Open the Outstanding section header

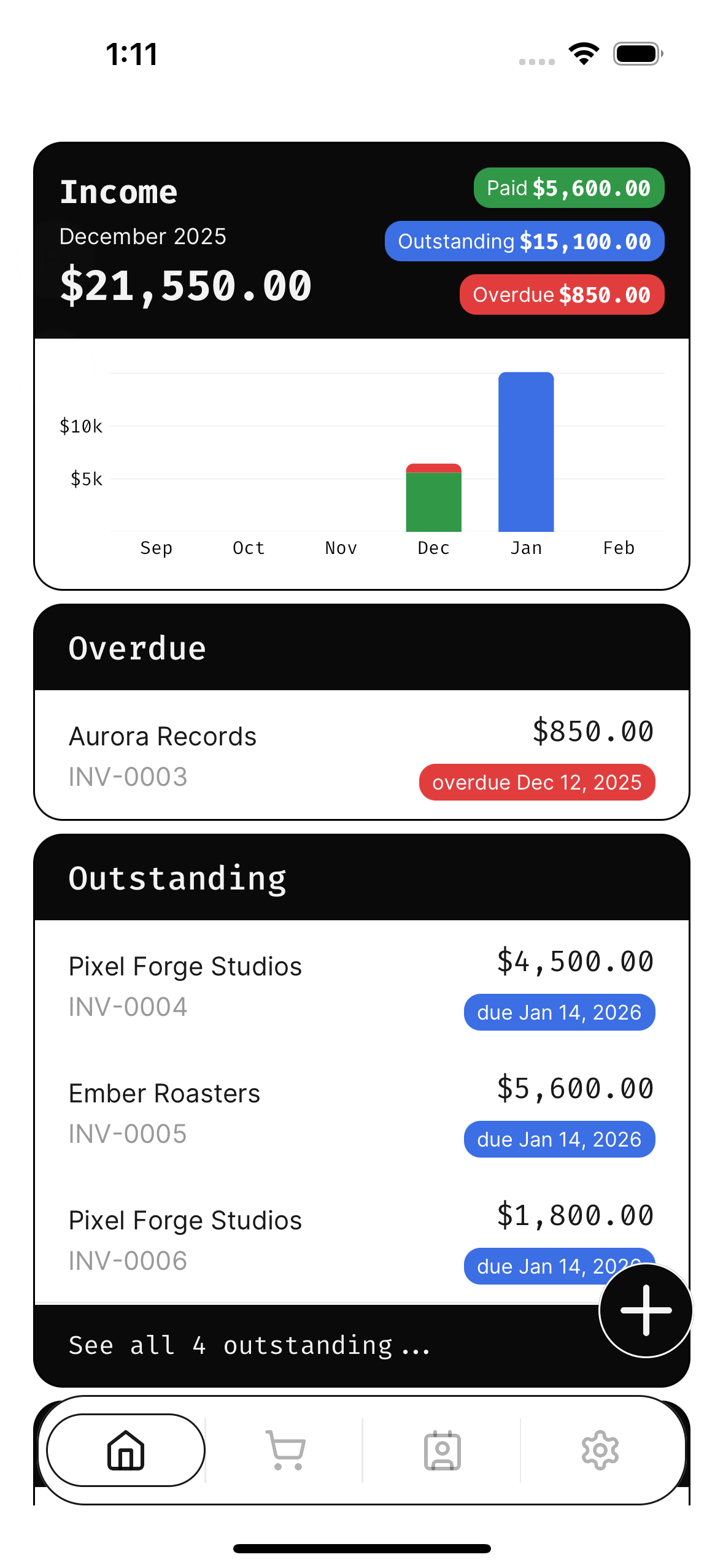pos(177,878)
